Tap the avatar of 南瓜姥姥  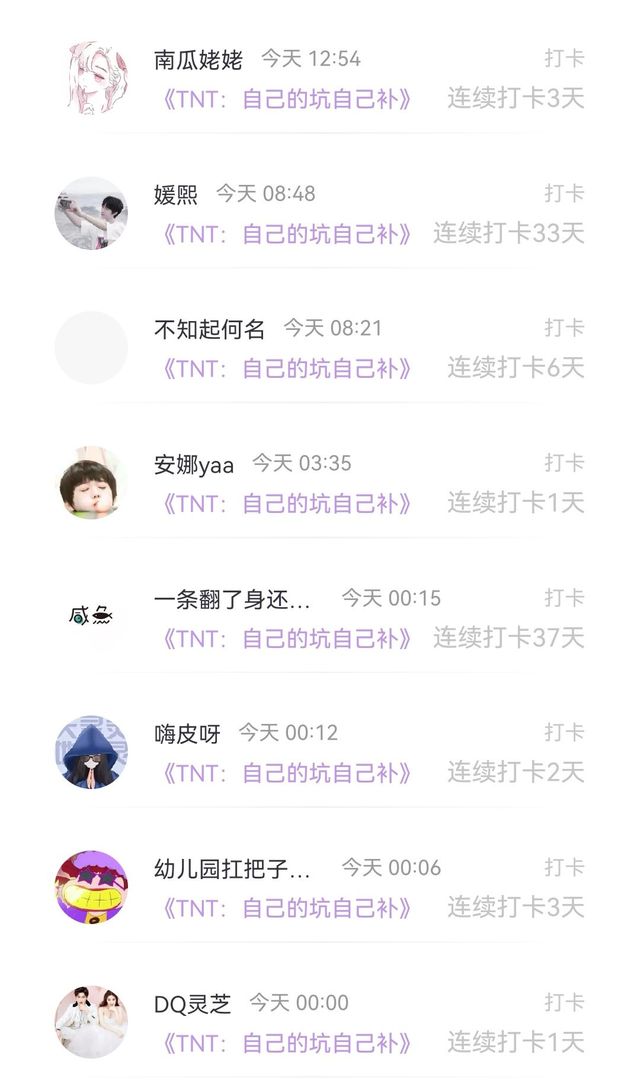coord(91,78)
